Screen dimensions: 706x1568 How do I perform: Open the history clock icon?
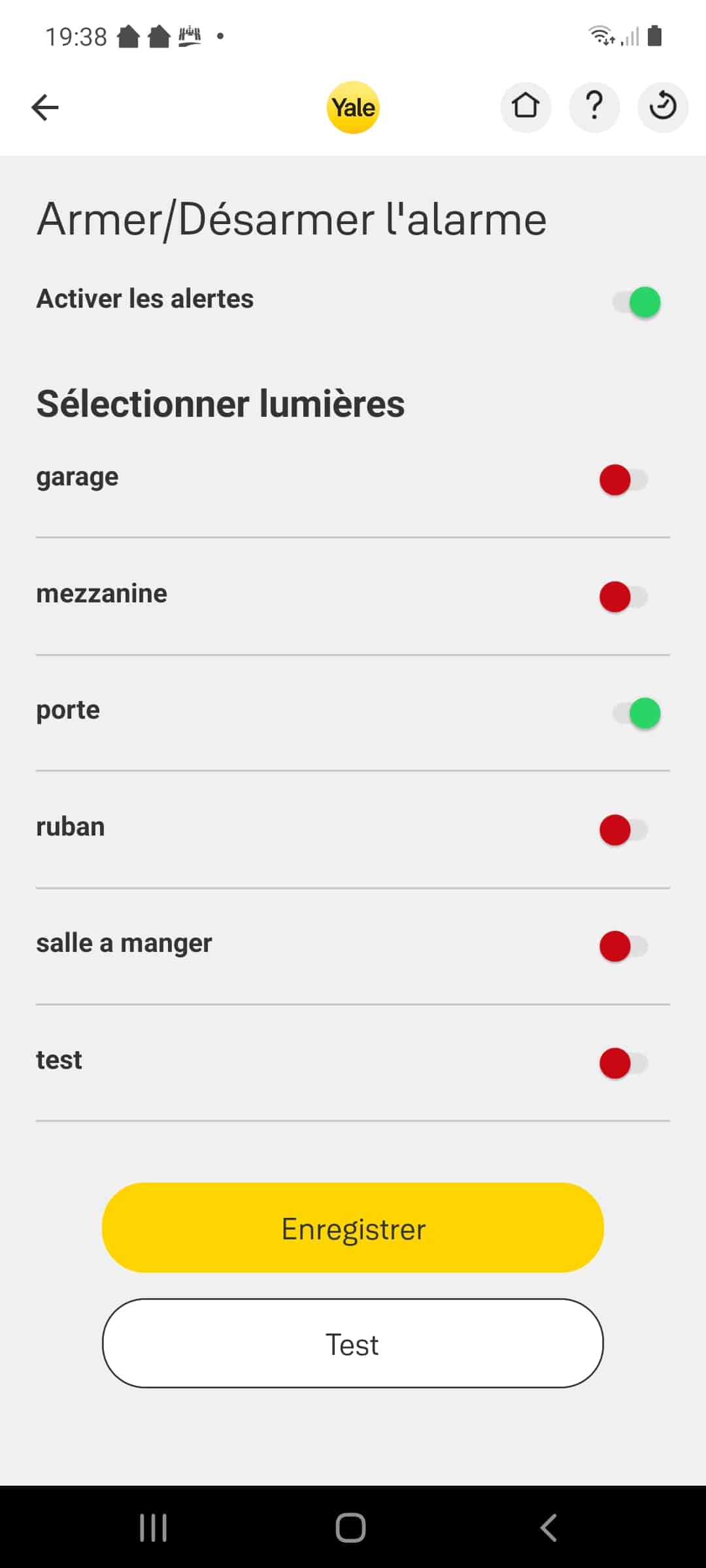pyautogui.click(x=663, y=107)
